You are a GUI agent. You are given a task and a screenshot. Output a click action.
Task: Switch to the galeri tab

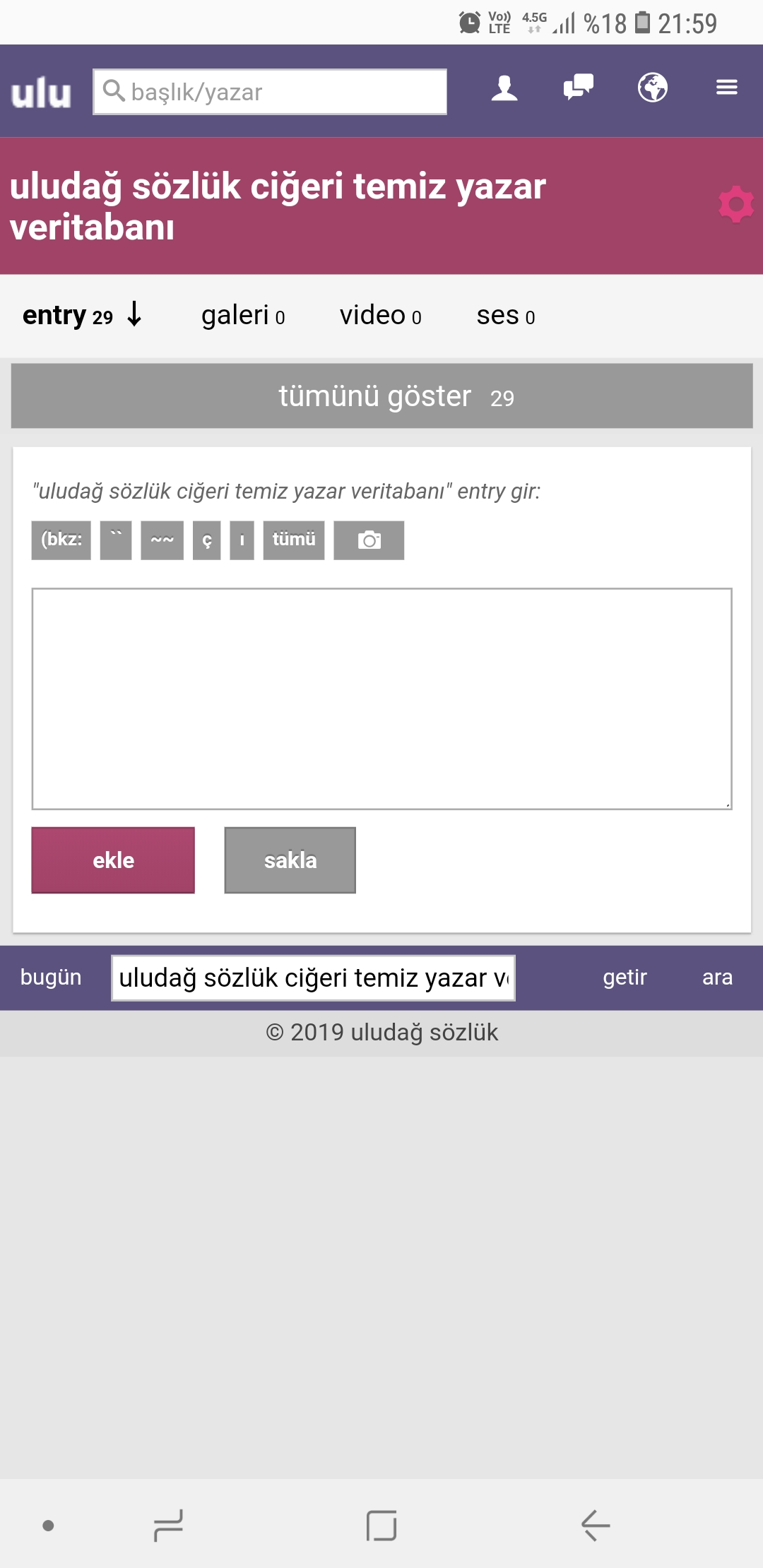tap(243, 316)
